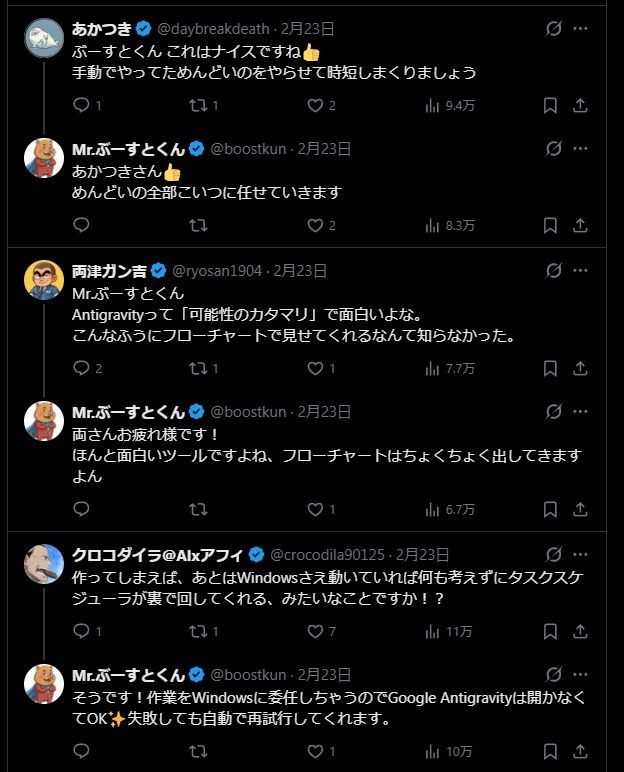Reply to Mr.ぶーすとくん's message to あかつきさん
Image resolution: width=624 pixels, height=772 pixels.
pos(82,225)
